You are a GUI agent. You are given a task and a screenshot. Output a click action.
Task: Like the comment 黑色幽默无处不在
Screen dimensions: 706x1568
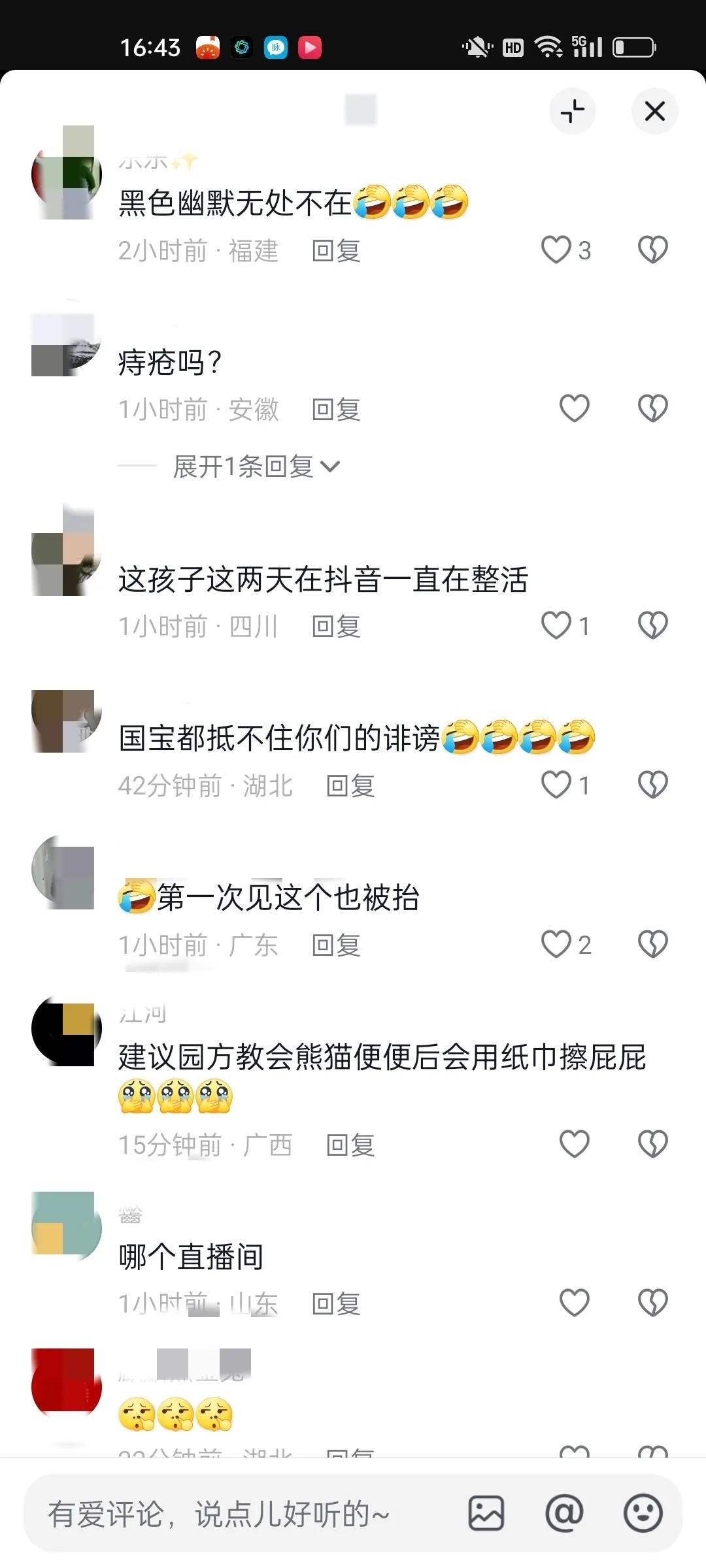tap(557, 250)
